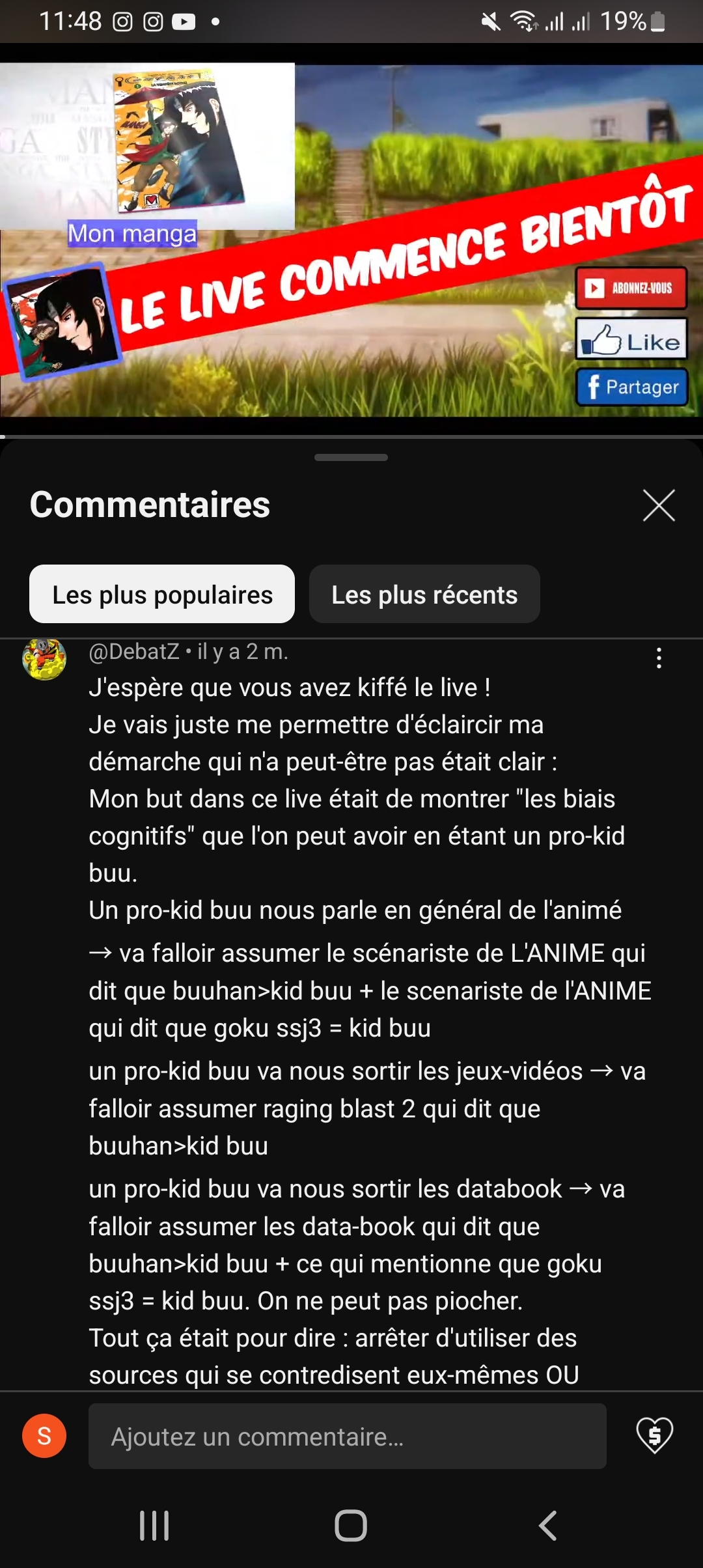The width and height of the screenshot is (703, 1568).
Task: Select the Les plus populaires filter
Action: pyautogui.click(x=162, y=594)
